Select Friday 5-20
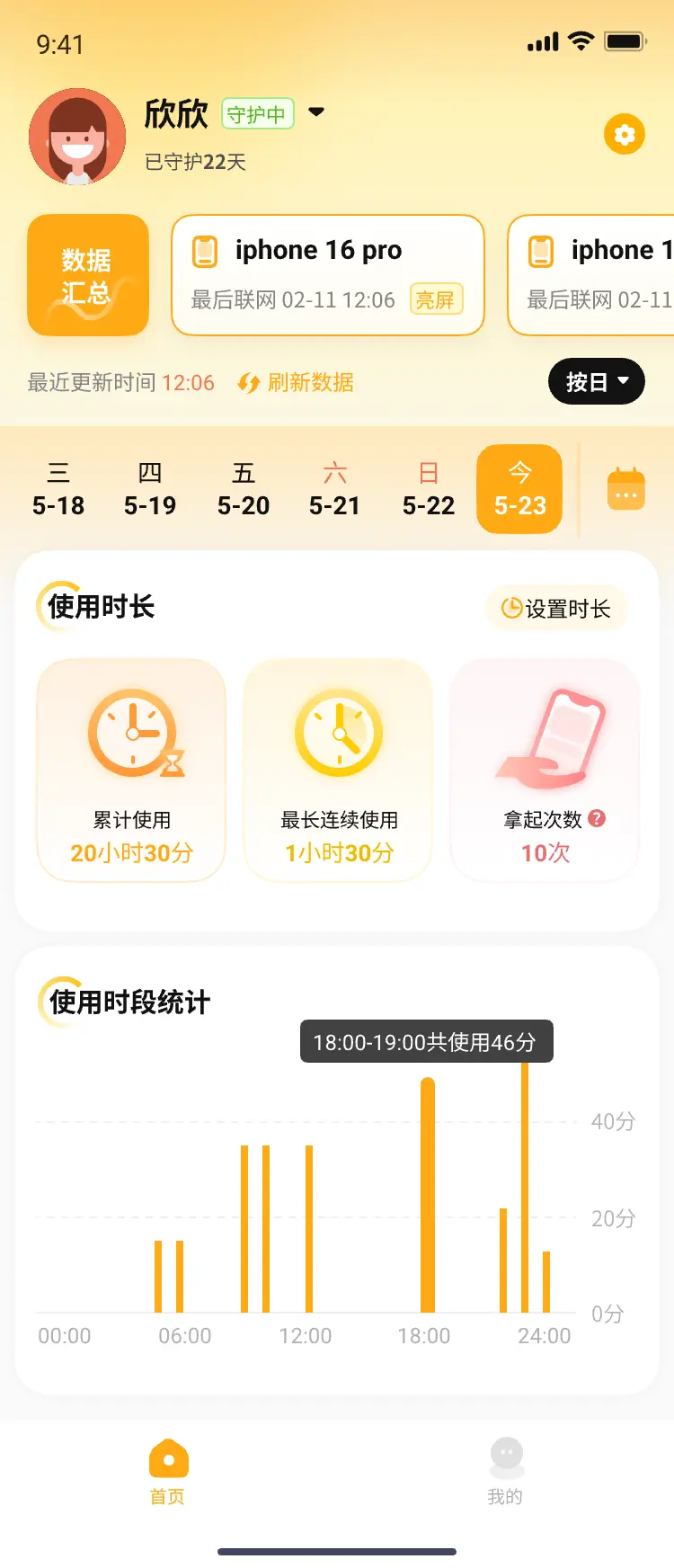 [244, 489]
